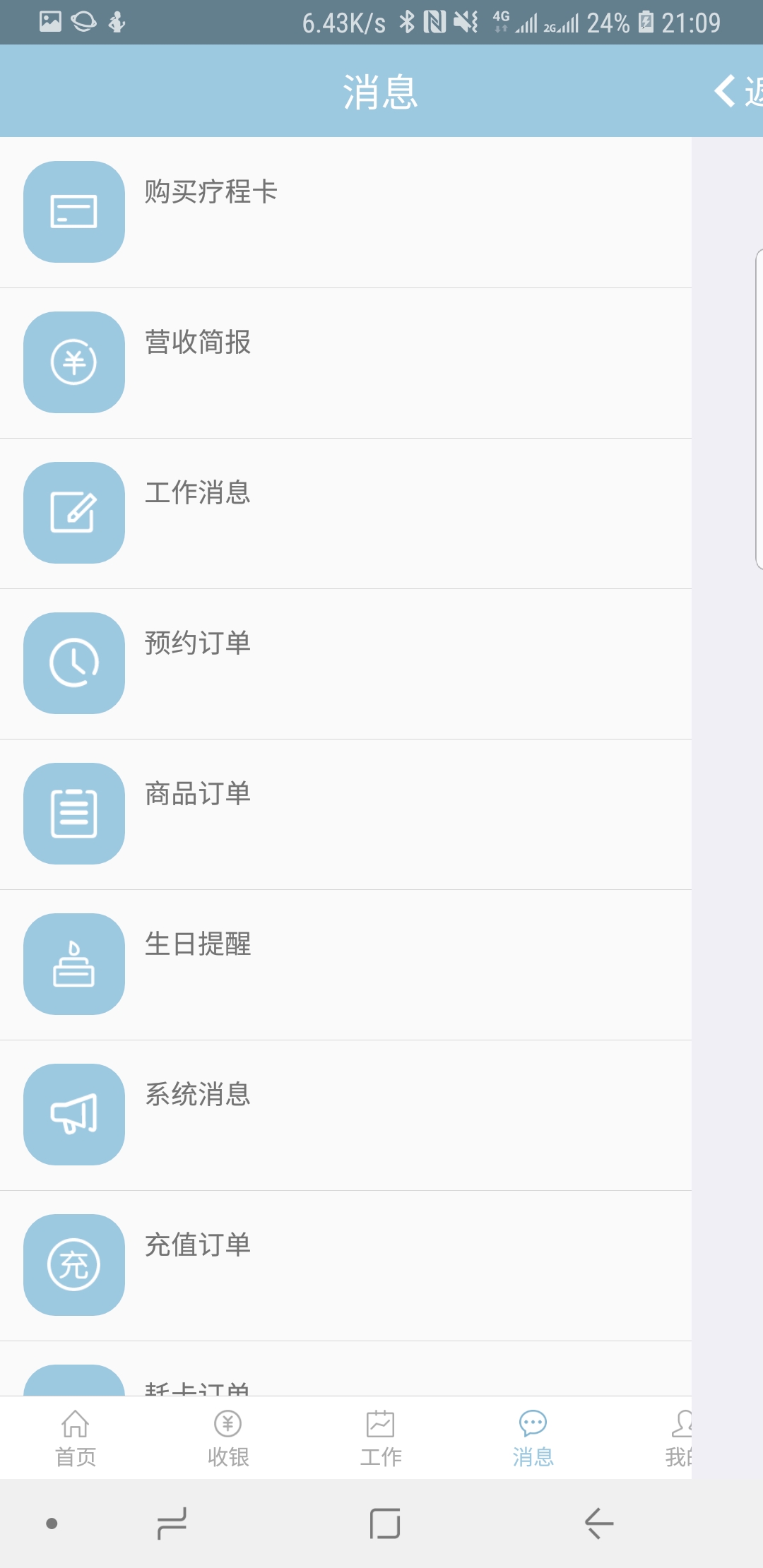763x1568 pixels.
Task: Open 营收简报 revenue report
Action: tap(345, 363)
